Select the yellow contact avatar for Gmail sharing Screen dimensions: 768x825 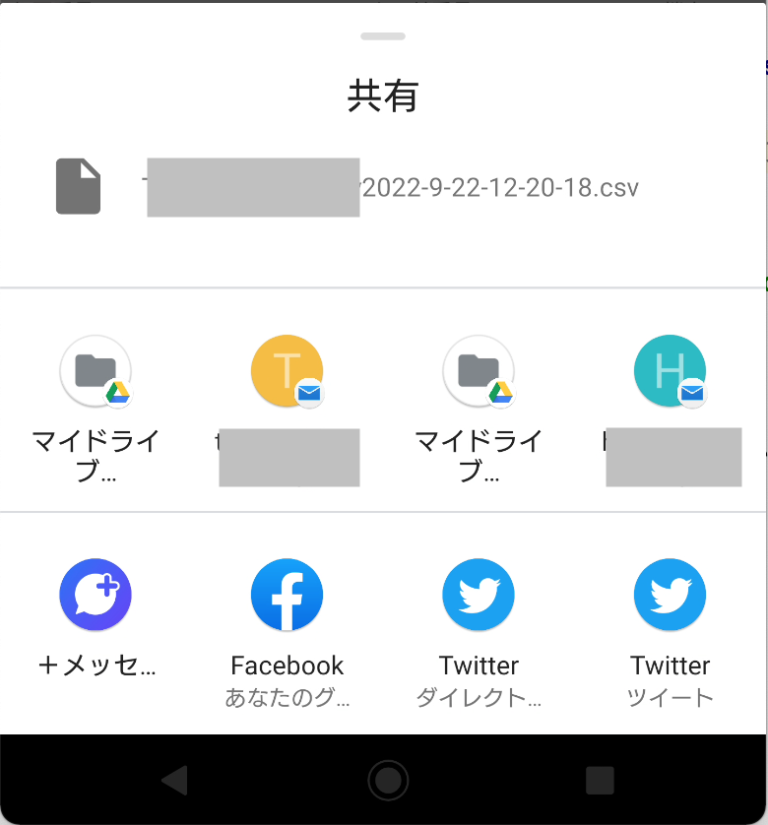coord(287,370)
